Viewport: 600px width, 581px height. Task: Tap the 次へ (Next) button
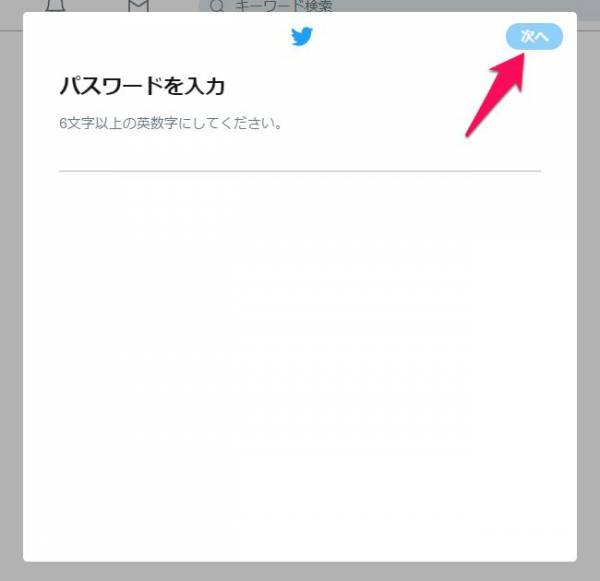click(534, 36)
